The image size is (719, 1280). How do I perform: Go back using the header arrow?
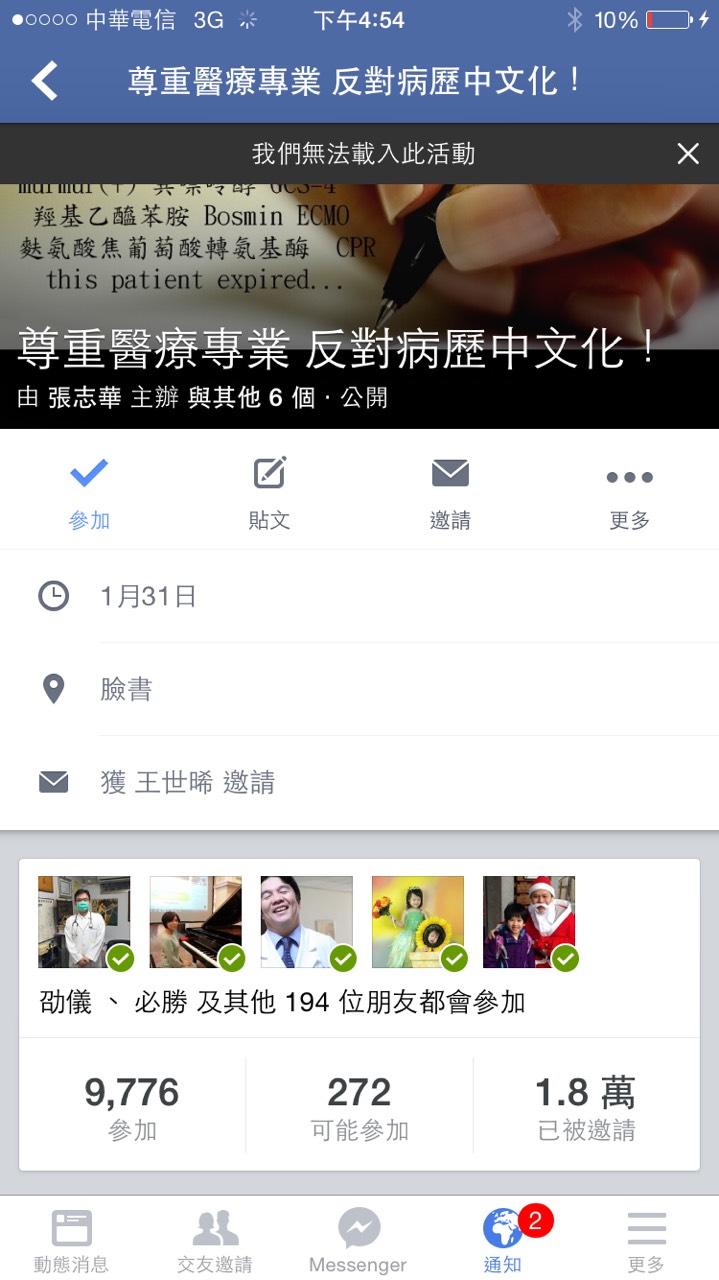[x=45, y=81]
